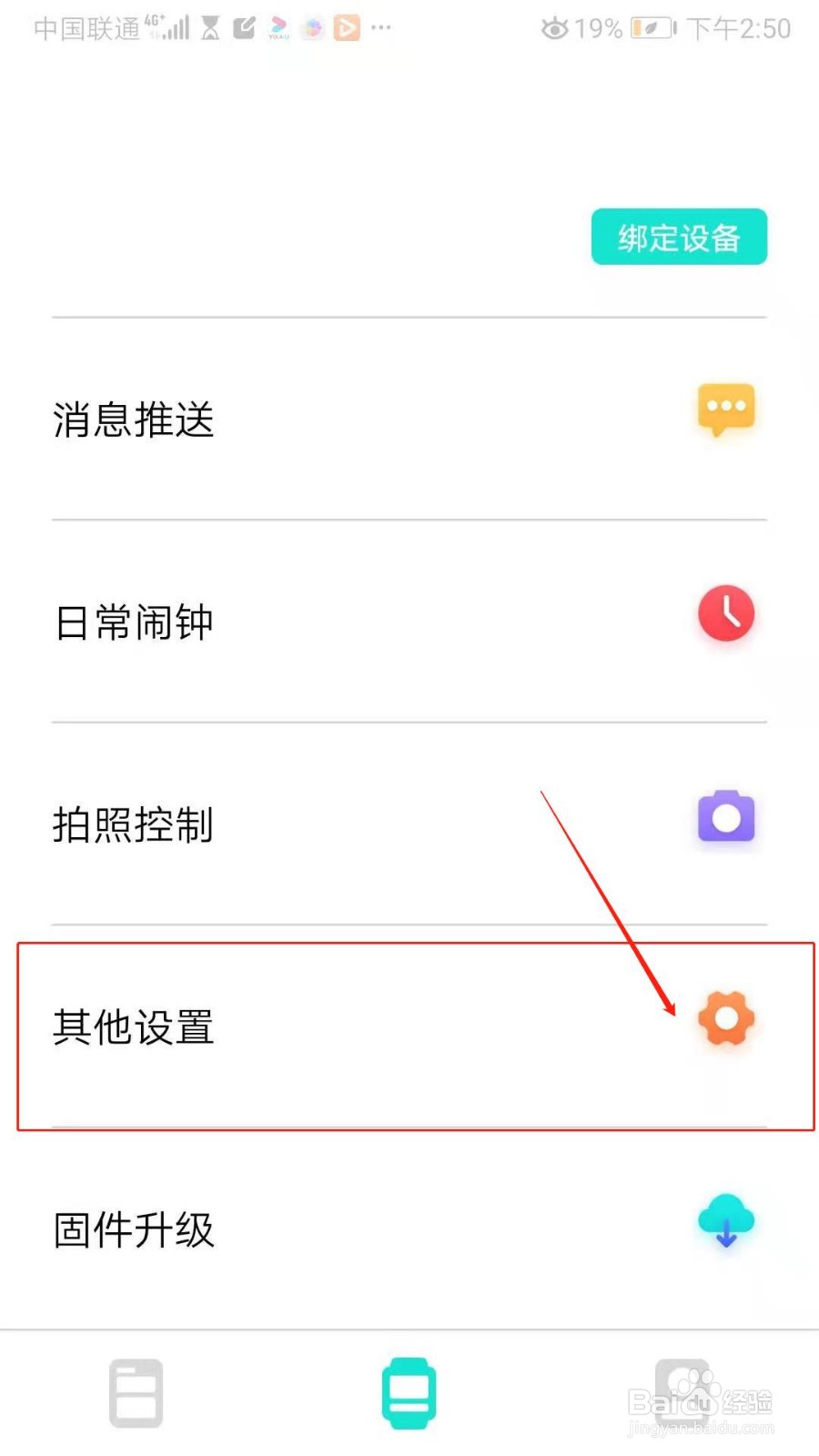Tap the compose/edit icon in the status bar
The height and width of the screenshot is (1456, 819).
[x=243, y=27]
